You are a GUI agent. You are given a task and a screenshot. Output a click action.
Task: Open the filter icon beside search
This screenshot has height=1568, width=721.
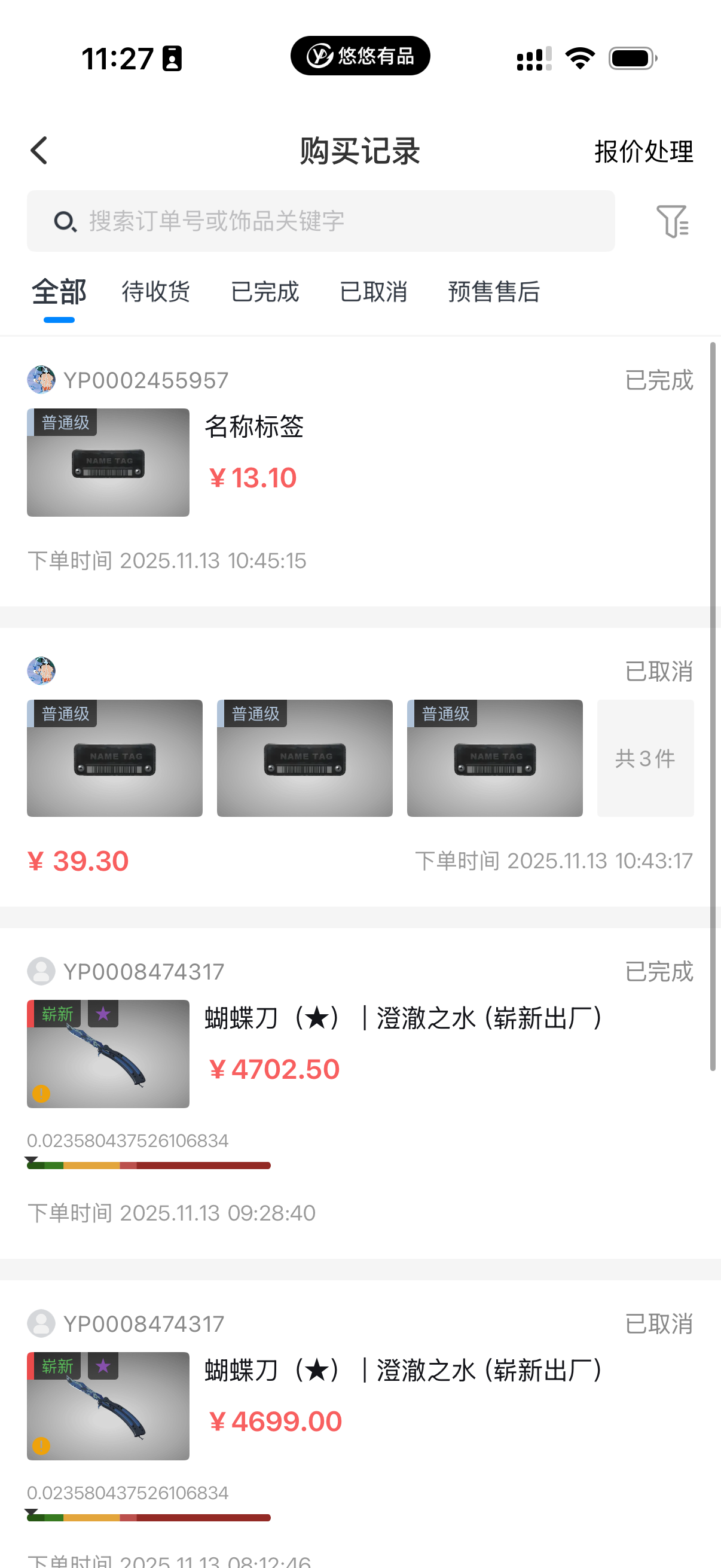coord(672,221)
